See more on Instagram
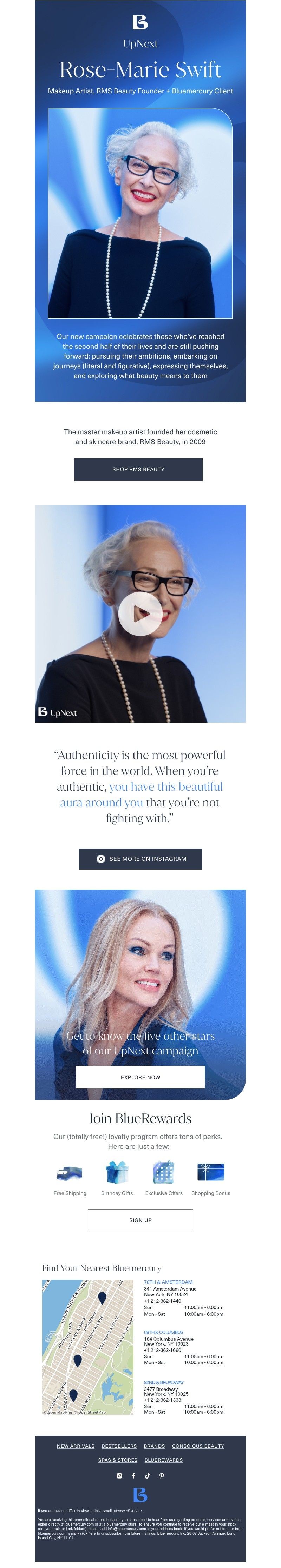The width and height of the screenshot is (281, 1568). [x=140, y=859]
